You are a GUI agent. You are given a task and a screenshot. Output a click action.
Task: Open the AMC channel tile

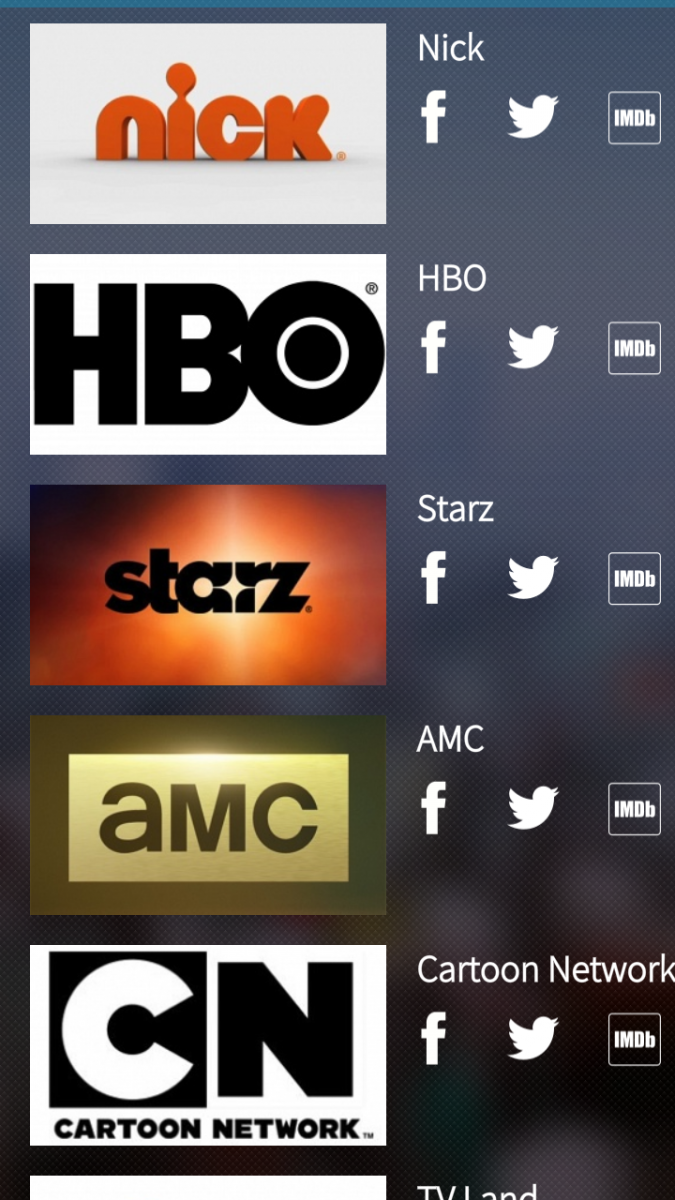[x=208, y=815]
